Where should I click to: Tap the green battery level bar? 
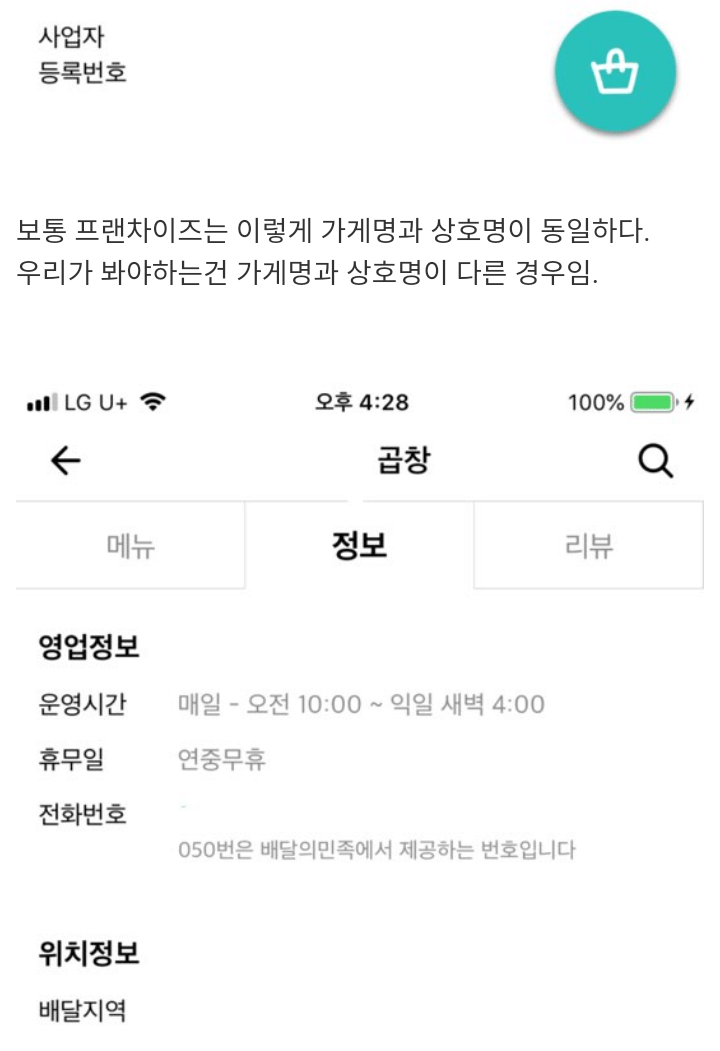coord(651,396)
